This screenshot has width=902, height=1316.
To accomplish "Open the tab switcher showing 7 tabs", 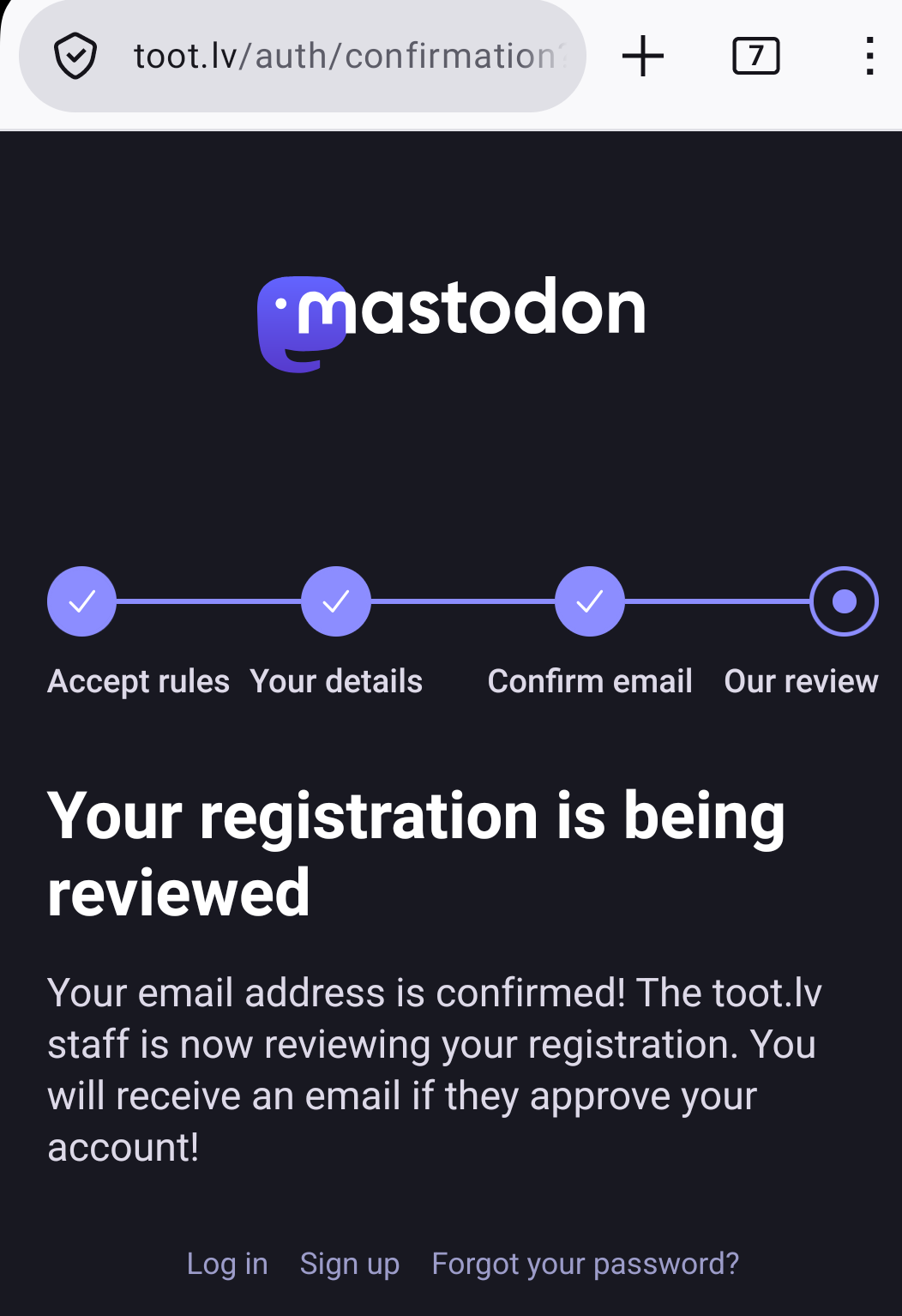I will tap(755, 57).
